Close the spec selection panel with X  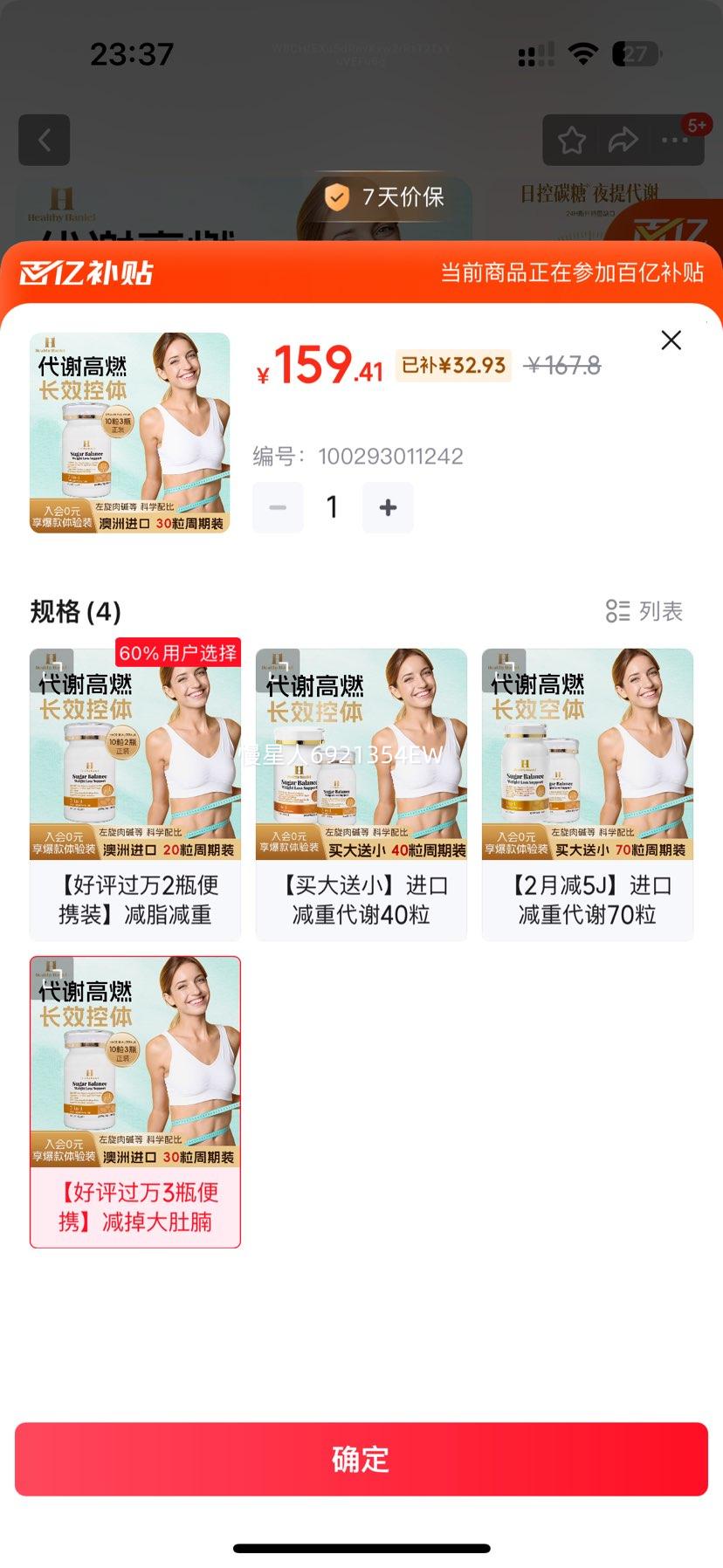coord(671,340)
